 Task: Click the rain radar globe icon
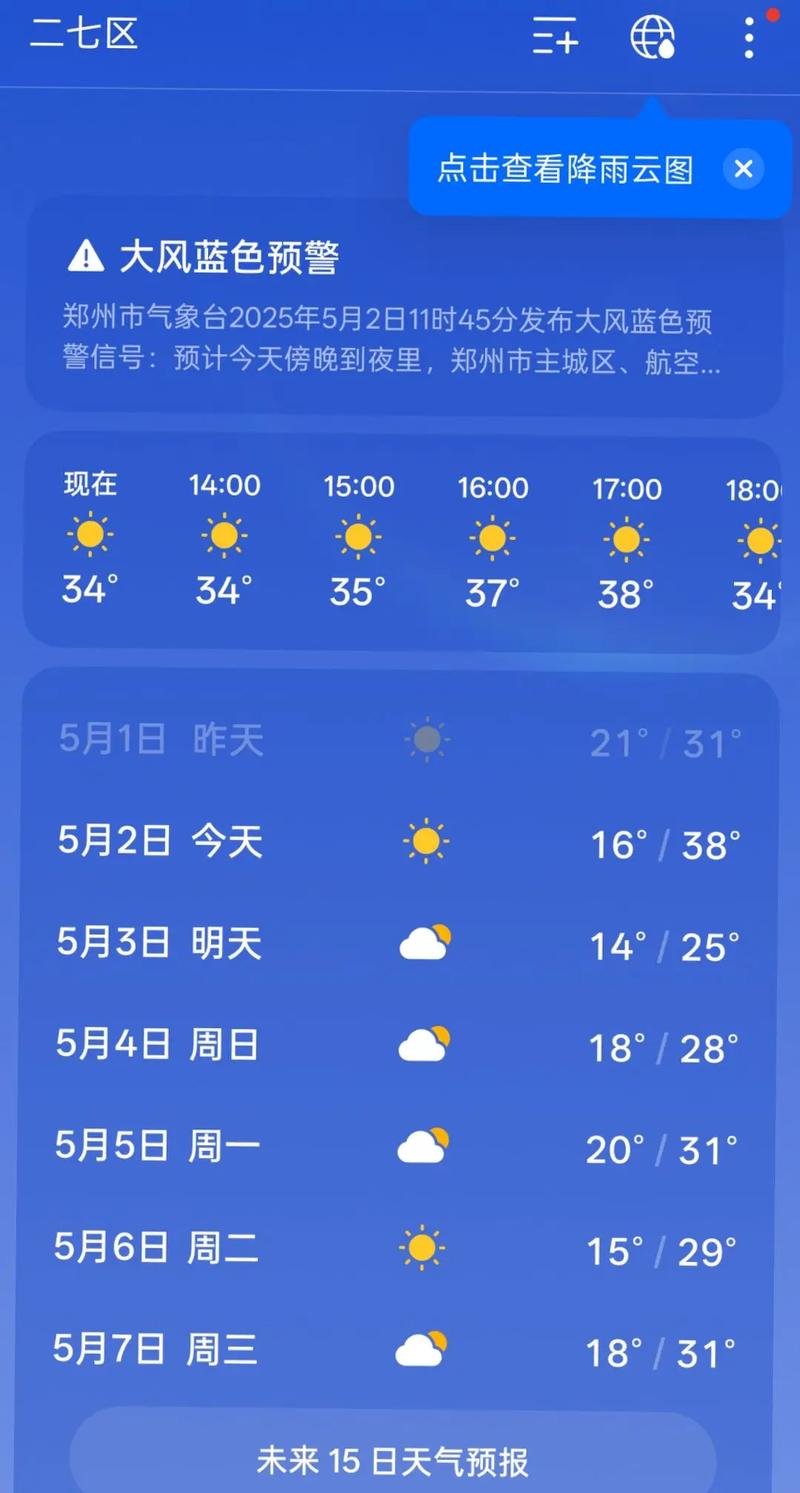coord(654,38)
